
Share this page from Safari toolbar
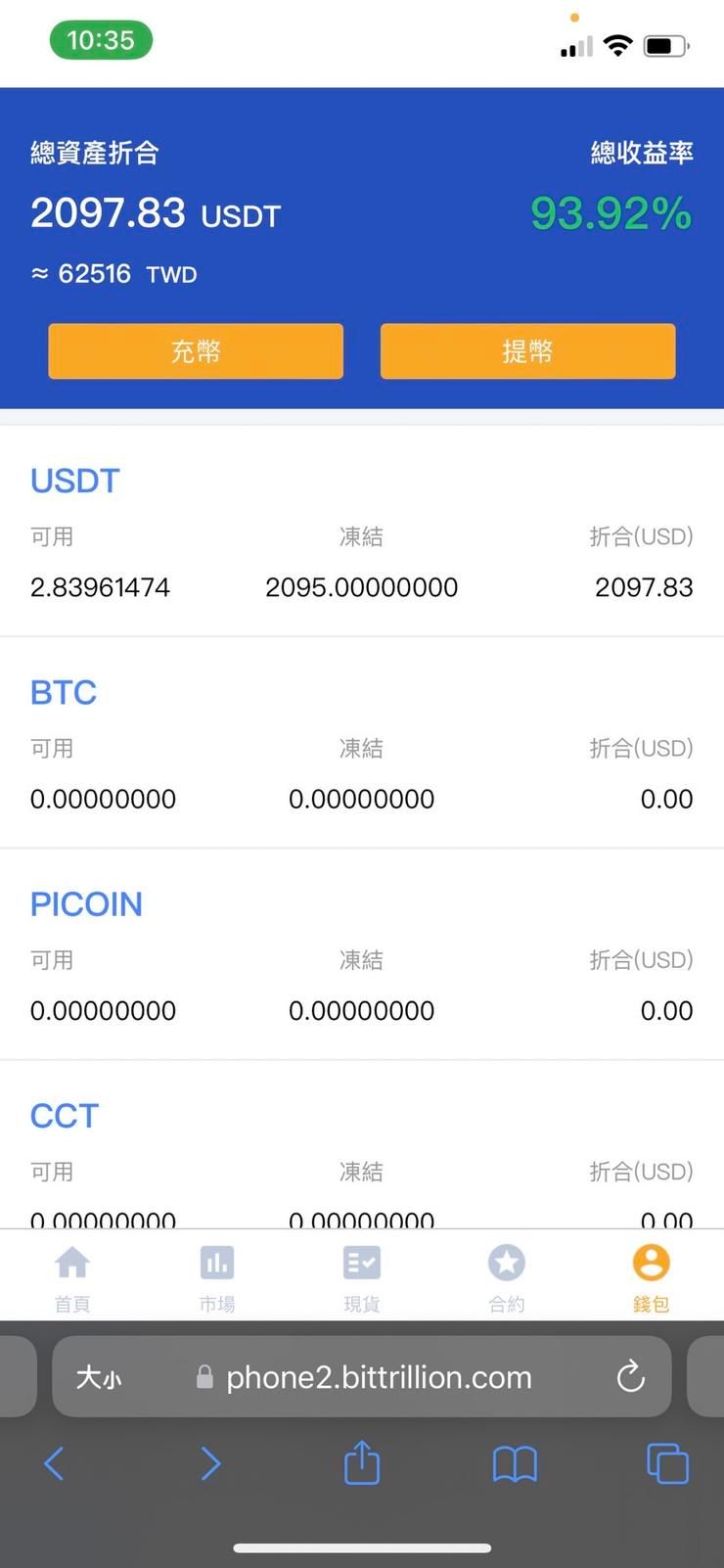point(362,1462)
